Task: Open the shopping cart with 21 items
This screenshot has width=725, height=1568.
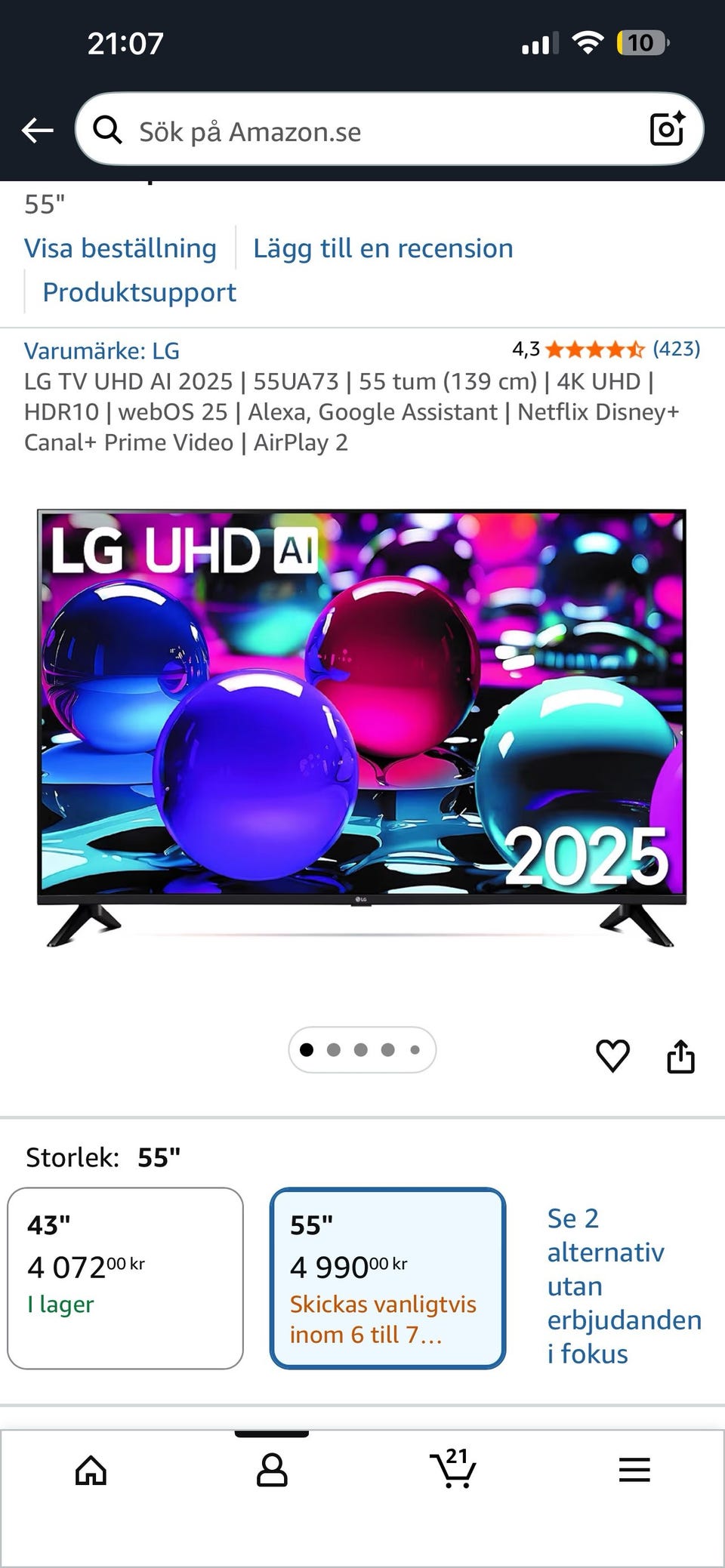Action: pos(453,1468)
